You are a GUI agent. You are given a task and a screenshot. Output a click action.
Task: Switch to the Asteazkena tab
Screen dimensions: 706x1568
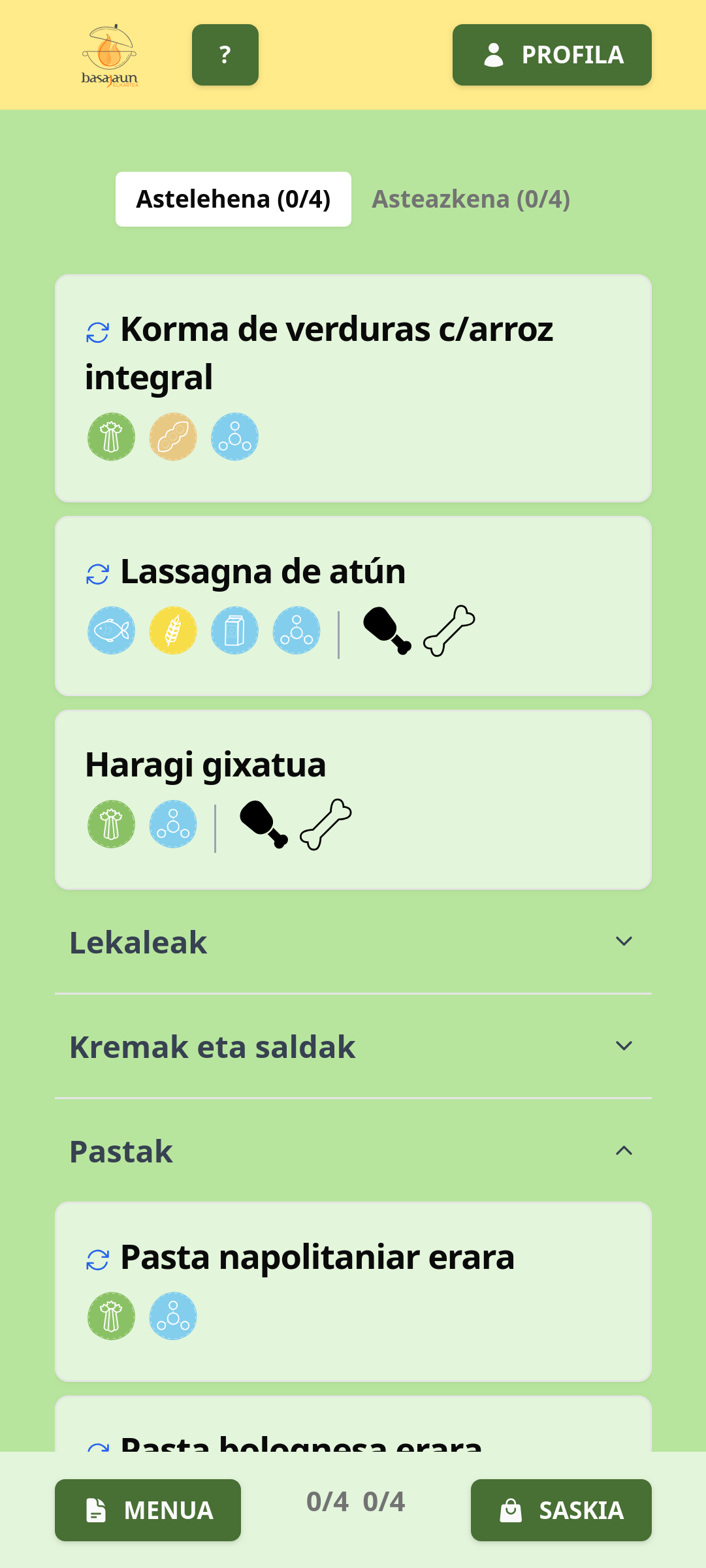click(470, 199)
